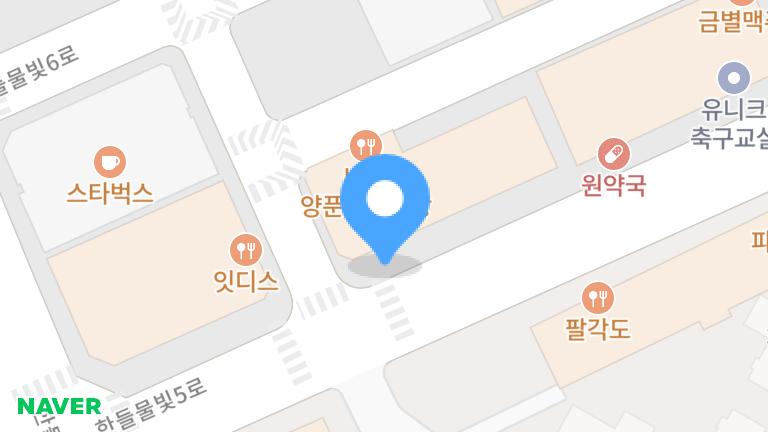Open the 스타벅스 cafe marker
Image resolution: width=768 pixels, height=432 pixels.
[x=109, y=161]
